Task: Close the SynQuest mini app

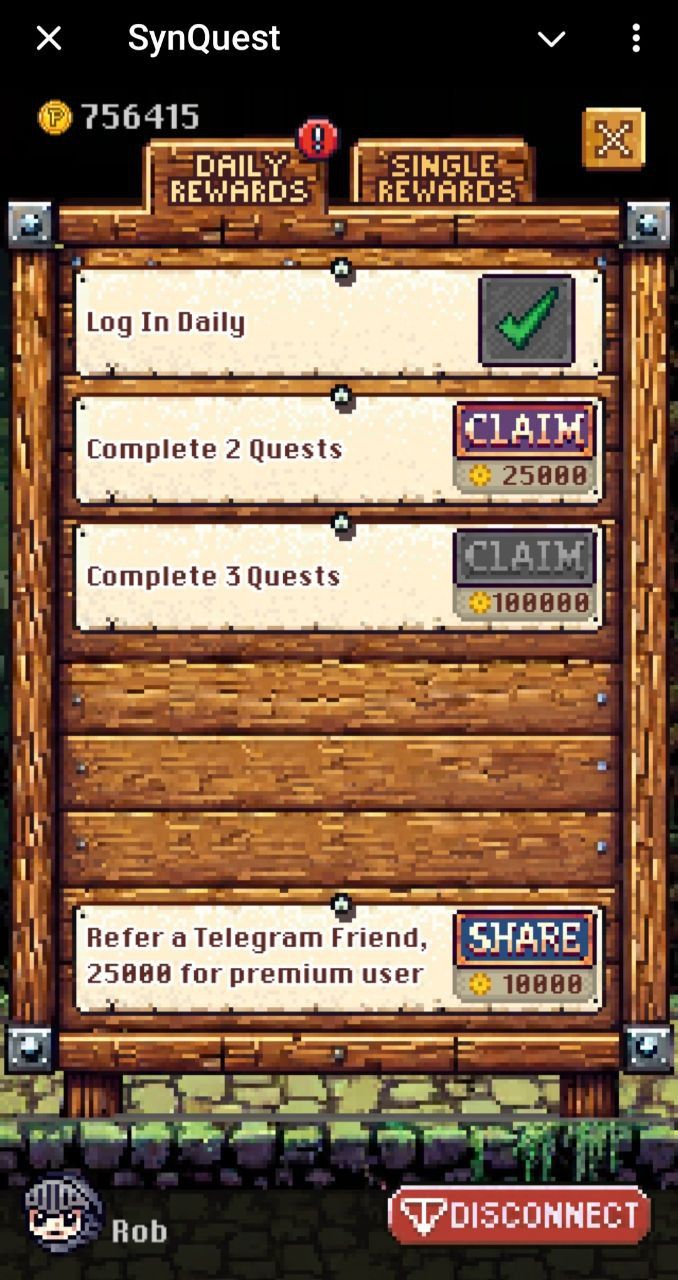Action: (x=49, y=39)
